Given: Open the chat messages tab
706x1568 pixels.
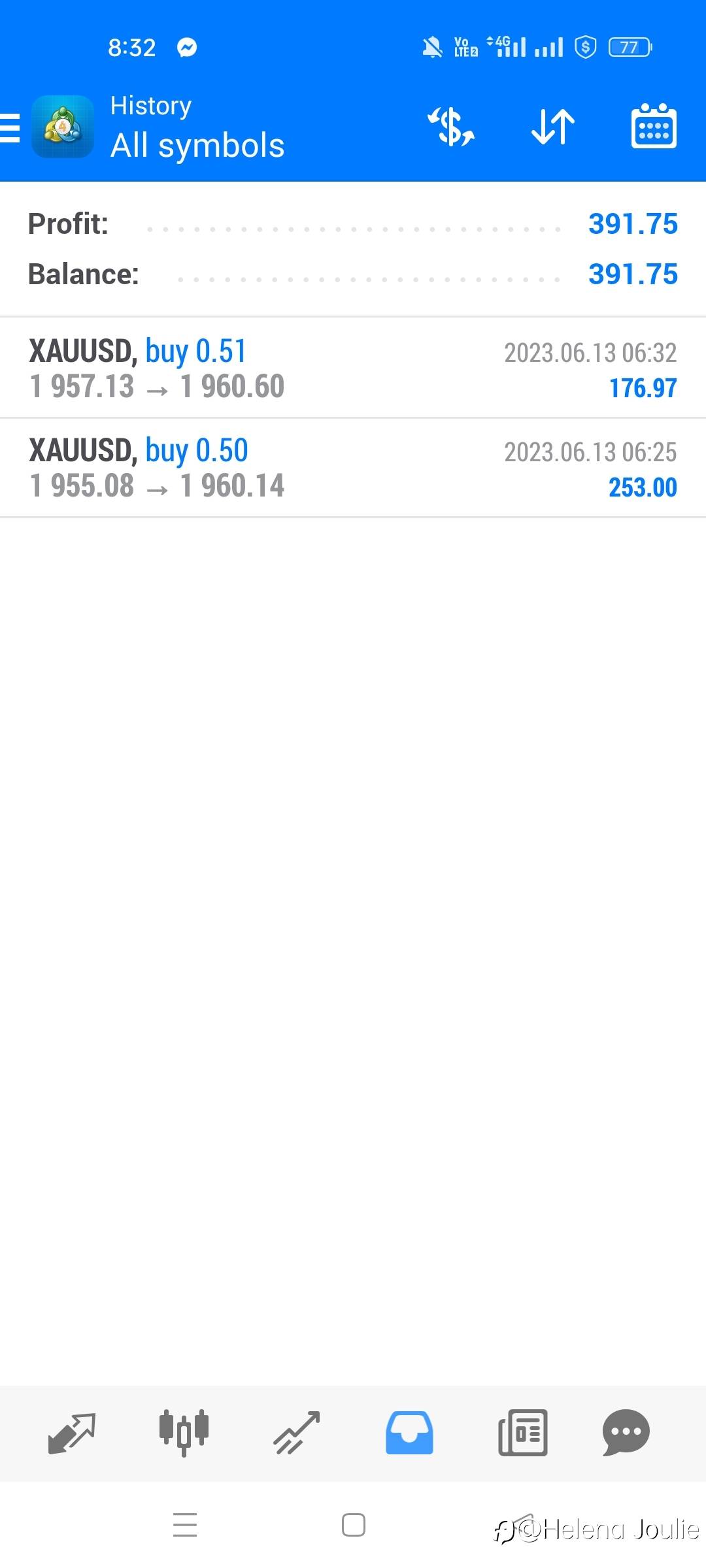Looking at the screenshot, I should [626, 1433].
